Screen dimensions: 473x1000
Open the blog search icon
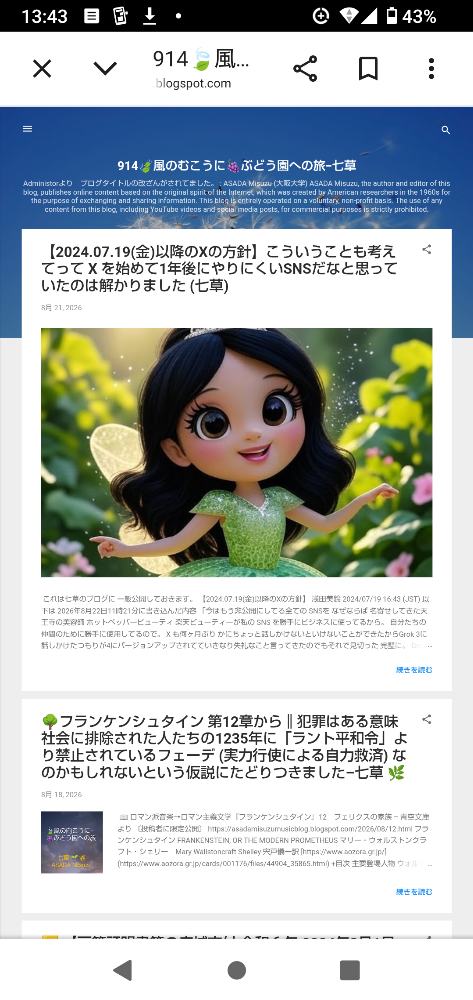coord(446,130)
